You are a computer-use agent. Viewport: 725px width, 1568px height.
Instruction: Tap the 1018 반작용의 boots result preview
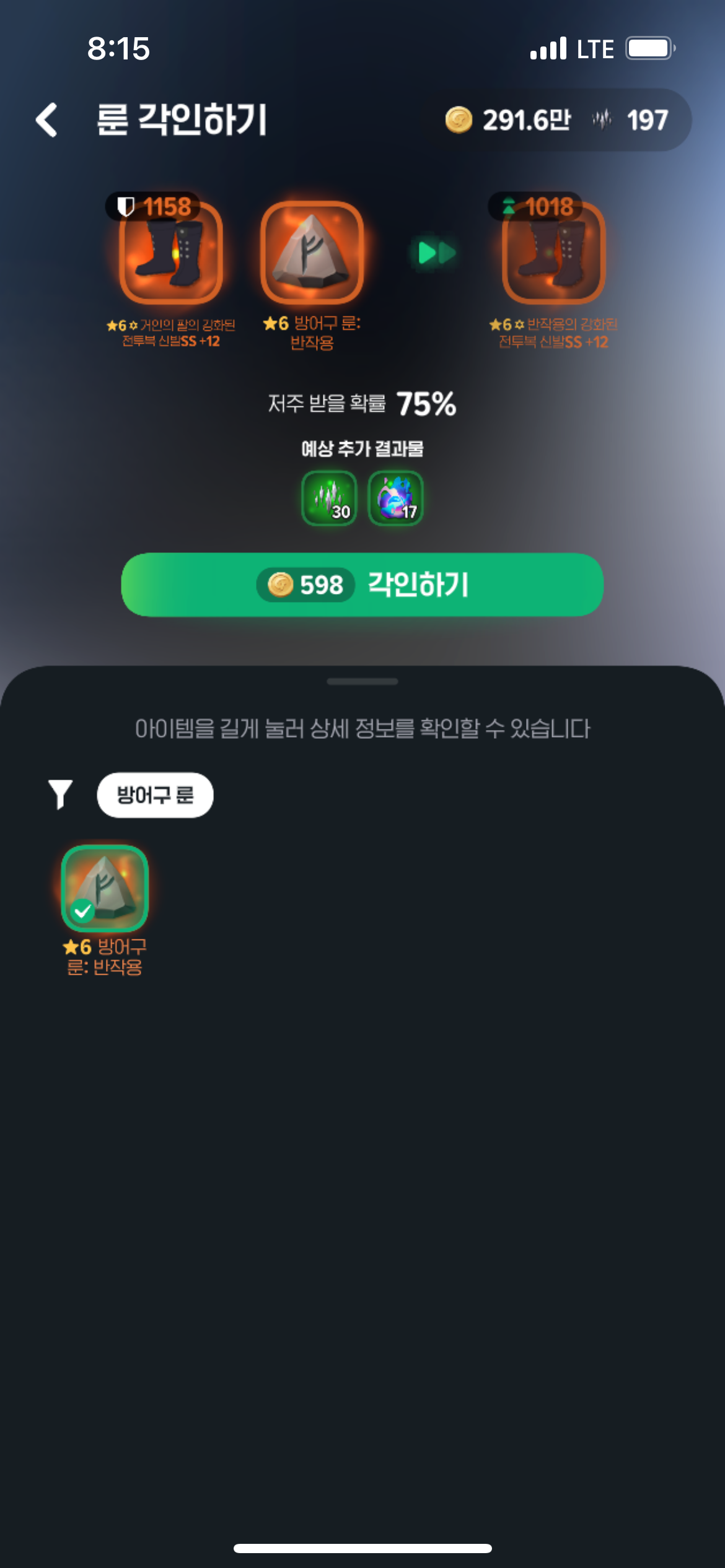pyautogui.click(x=553, y=252)
